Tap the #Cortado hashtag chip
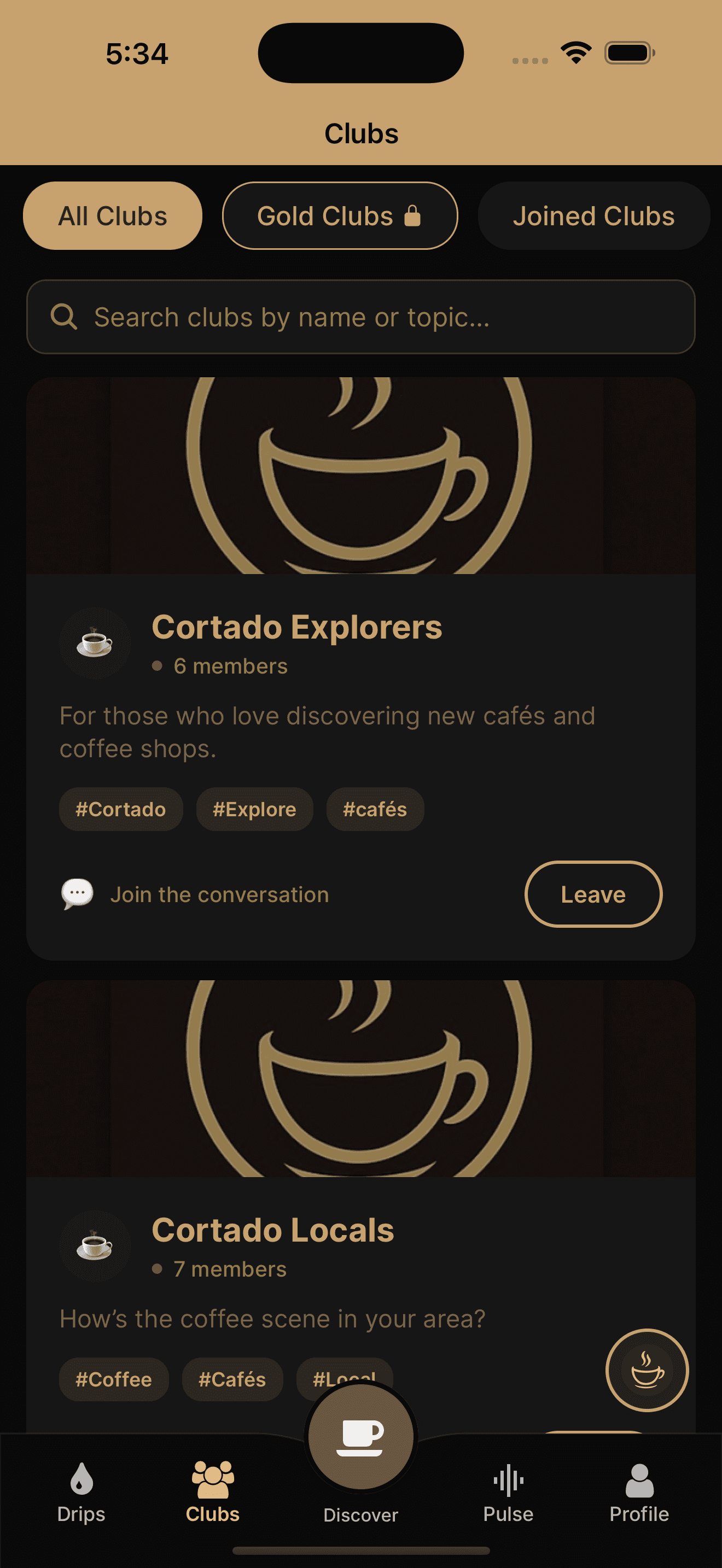722x1568 pixels. (x=120, y=809)
